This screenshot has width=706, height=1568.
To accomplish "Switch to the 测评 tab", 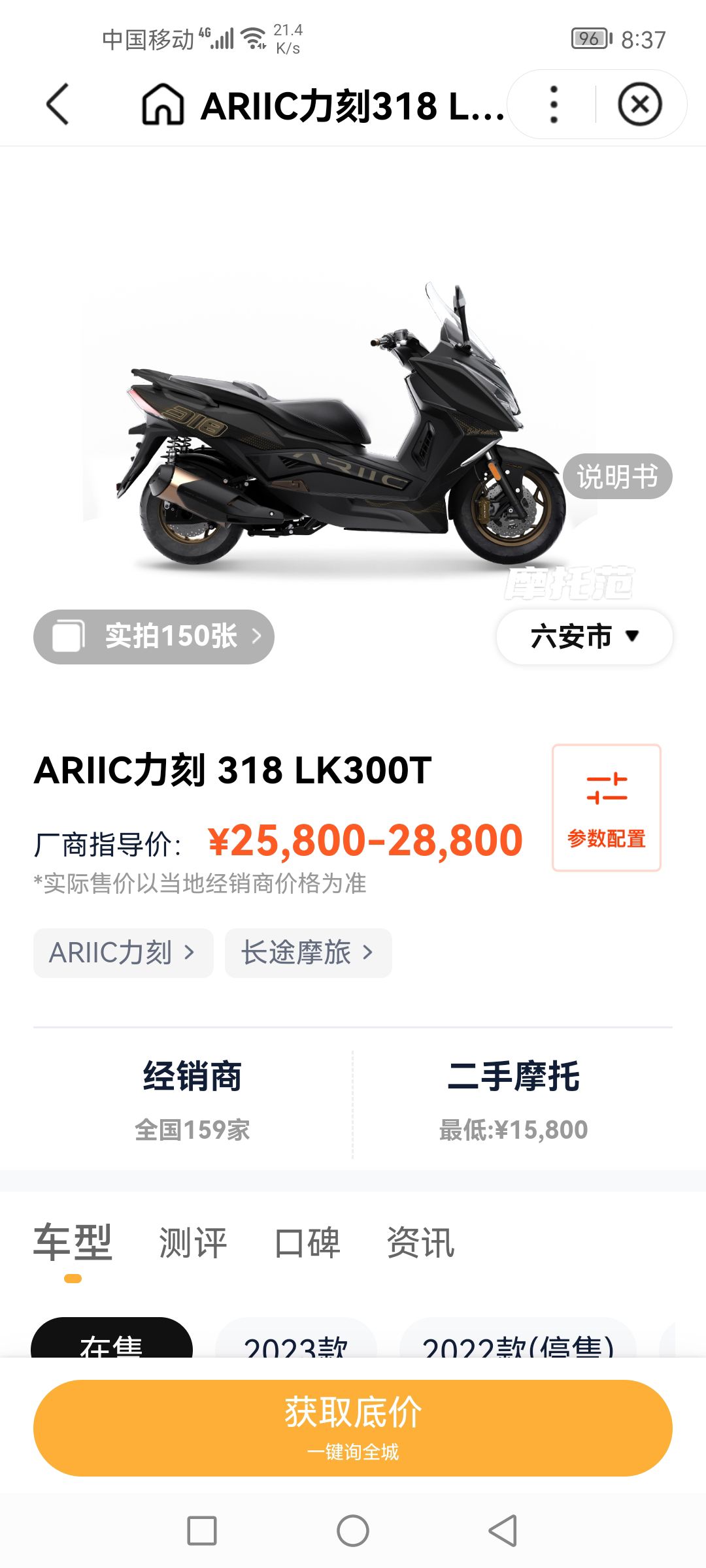I will pyautogui.click(x=193, y=1243).
